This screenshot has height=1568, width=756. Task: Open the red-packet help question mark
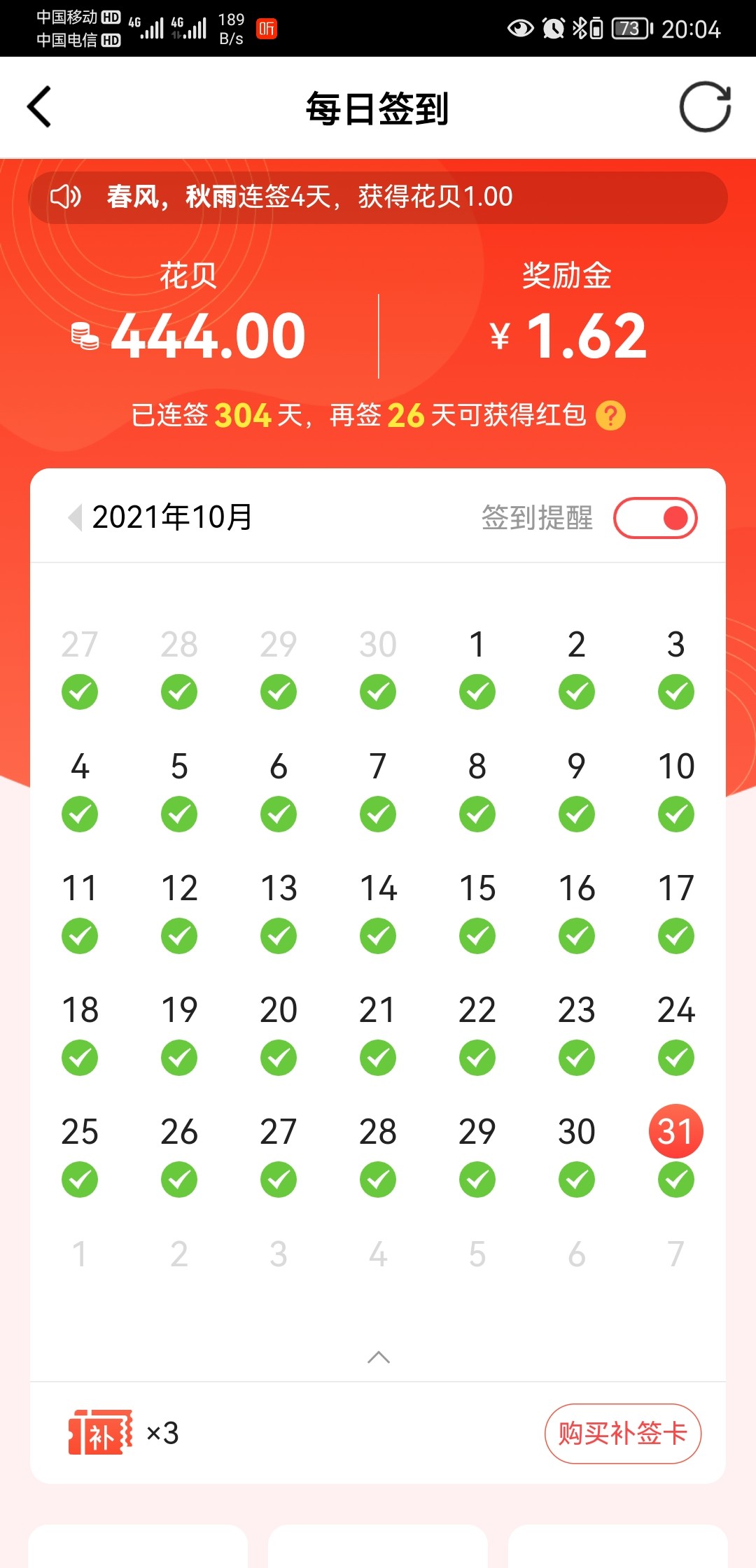click(610, 416)
